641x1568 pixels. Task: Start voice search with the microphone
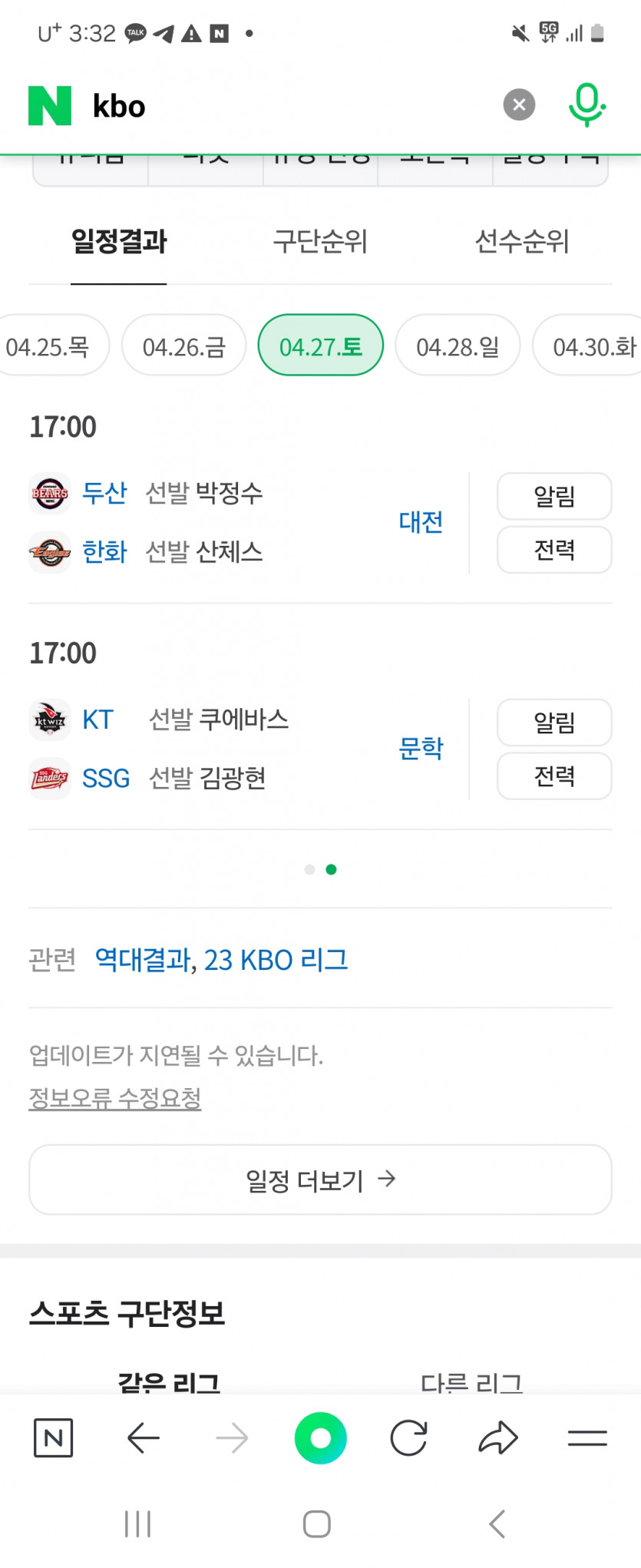(x=587, y=105)
